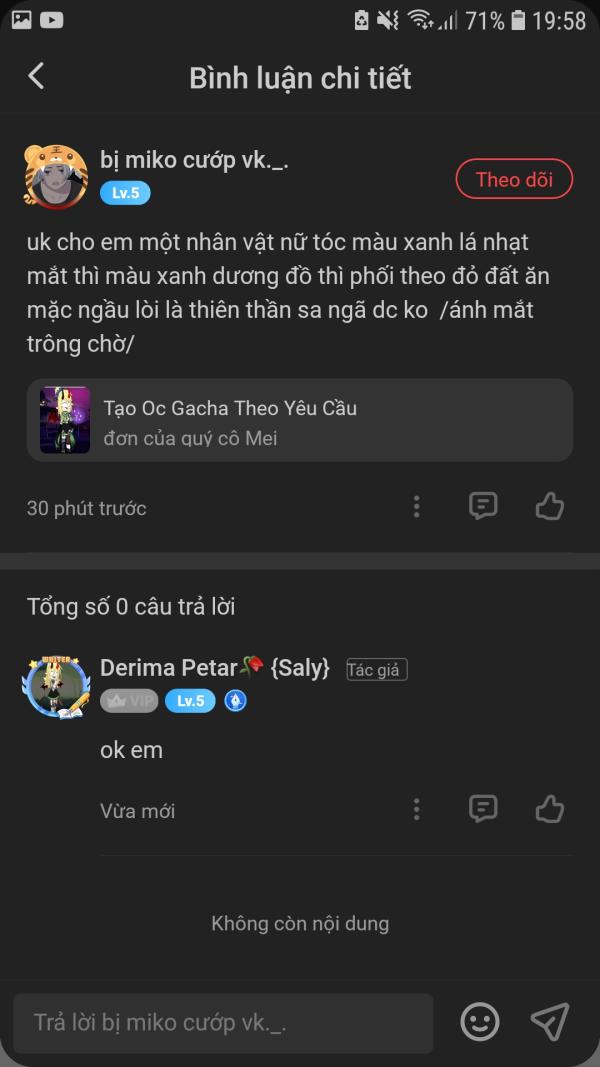Like the ok em reply
This screenshot has height=1067, width=600.
click(x=550, y=809)
